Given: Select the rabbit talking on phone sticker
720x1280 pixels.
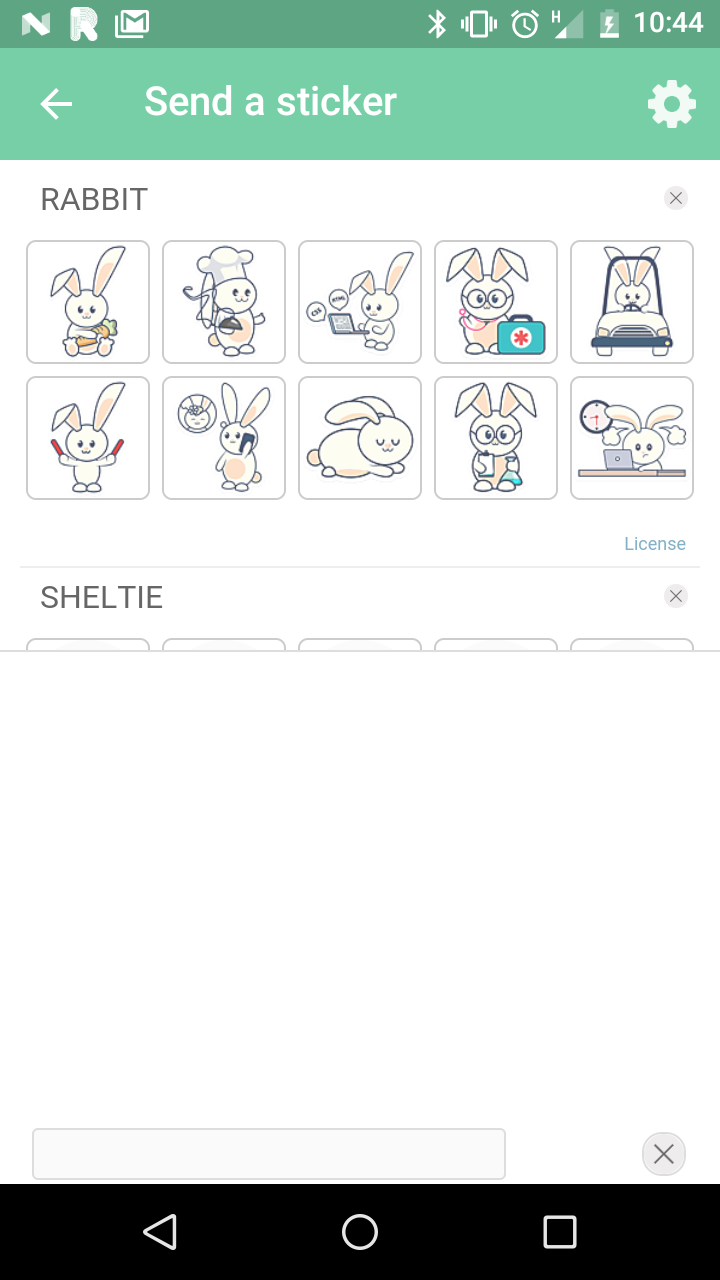Looking at the screenshot, I should pyautogui.click(x=223, y=437).
